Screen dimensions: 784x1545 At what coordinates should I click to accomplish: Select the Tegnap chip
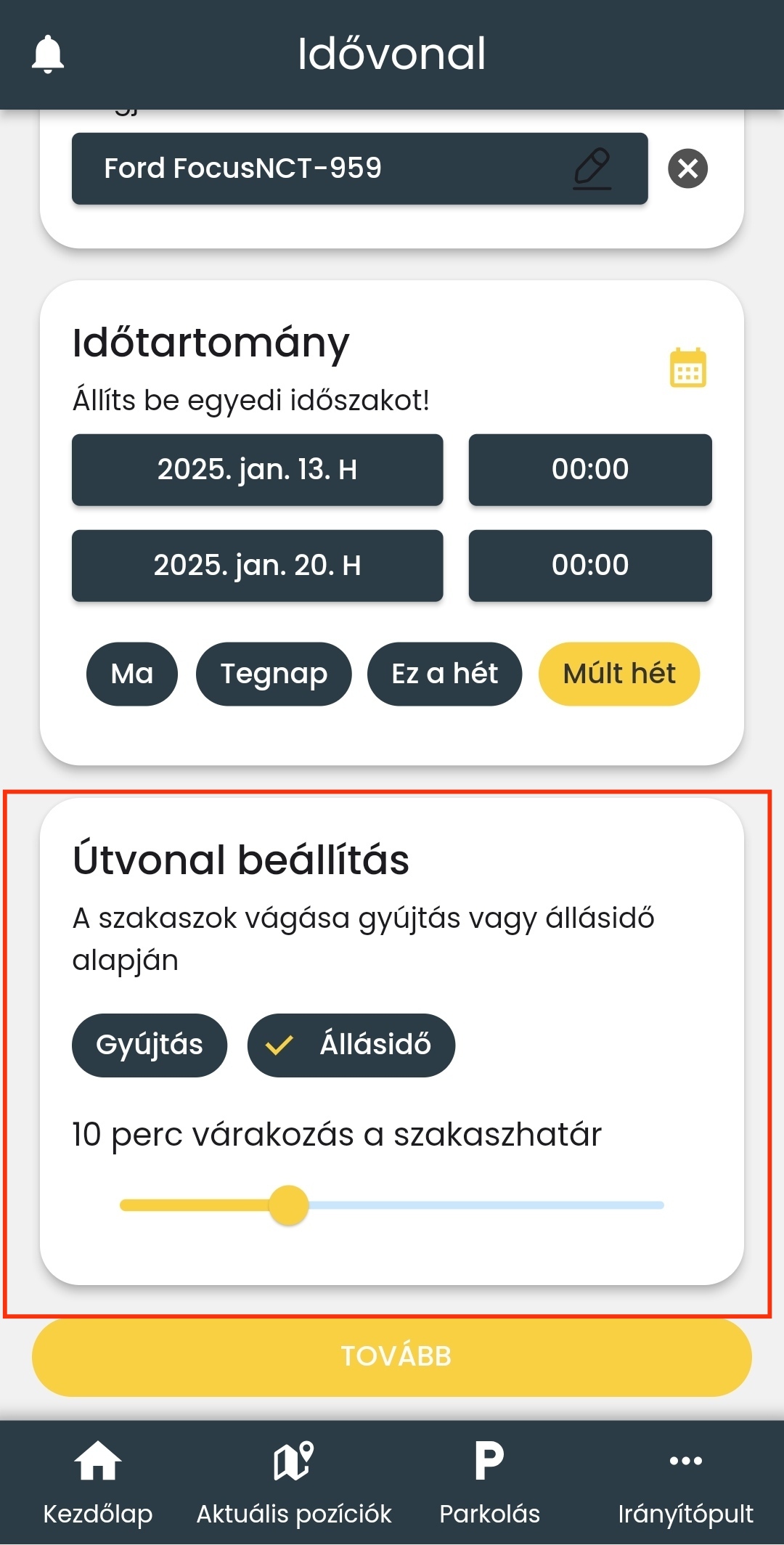[274, 674]
